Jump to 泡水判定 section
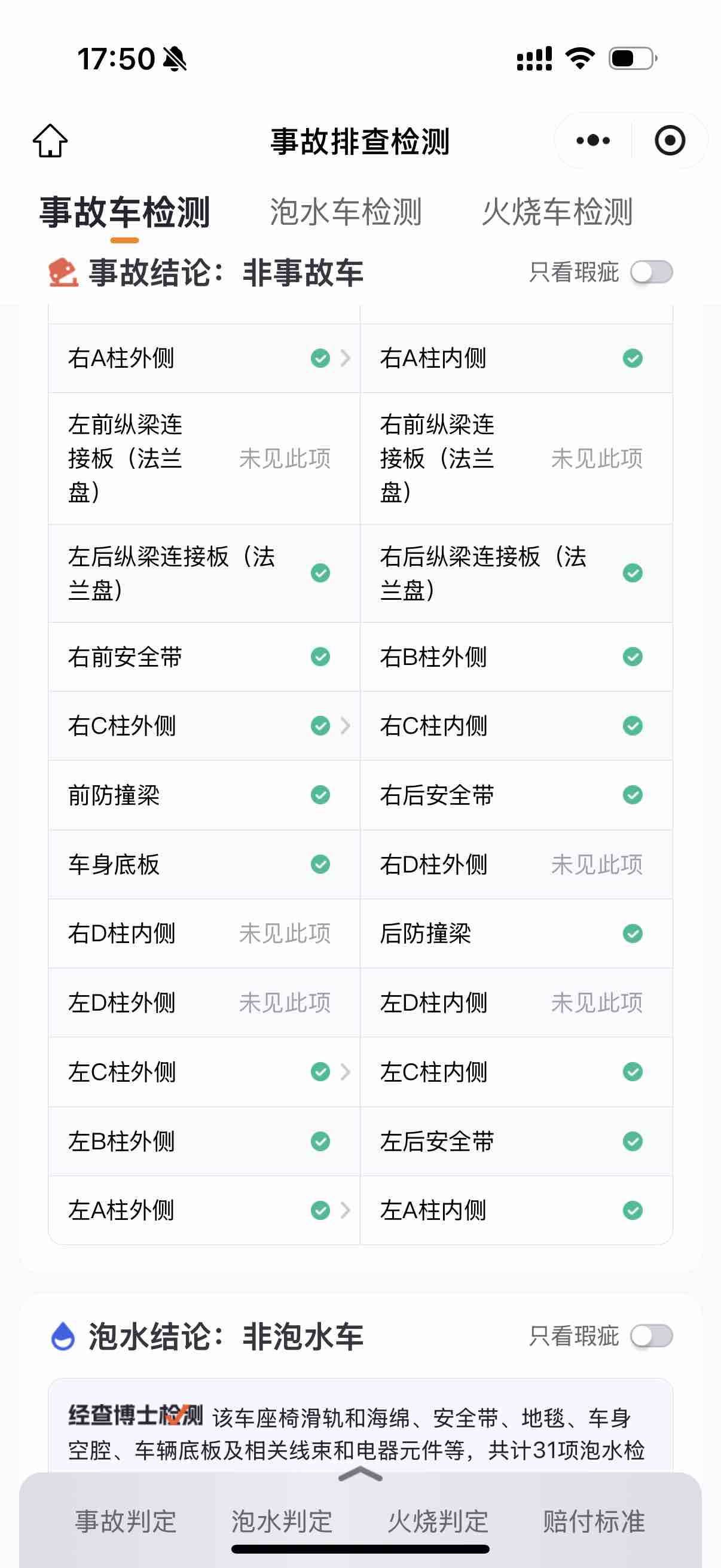 pos(282,1521)
